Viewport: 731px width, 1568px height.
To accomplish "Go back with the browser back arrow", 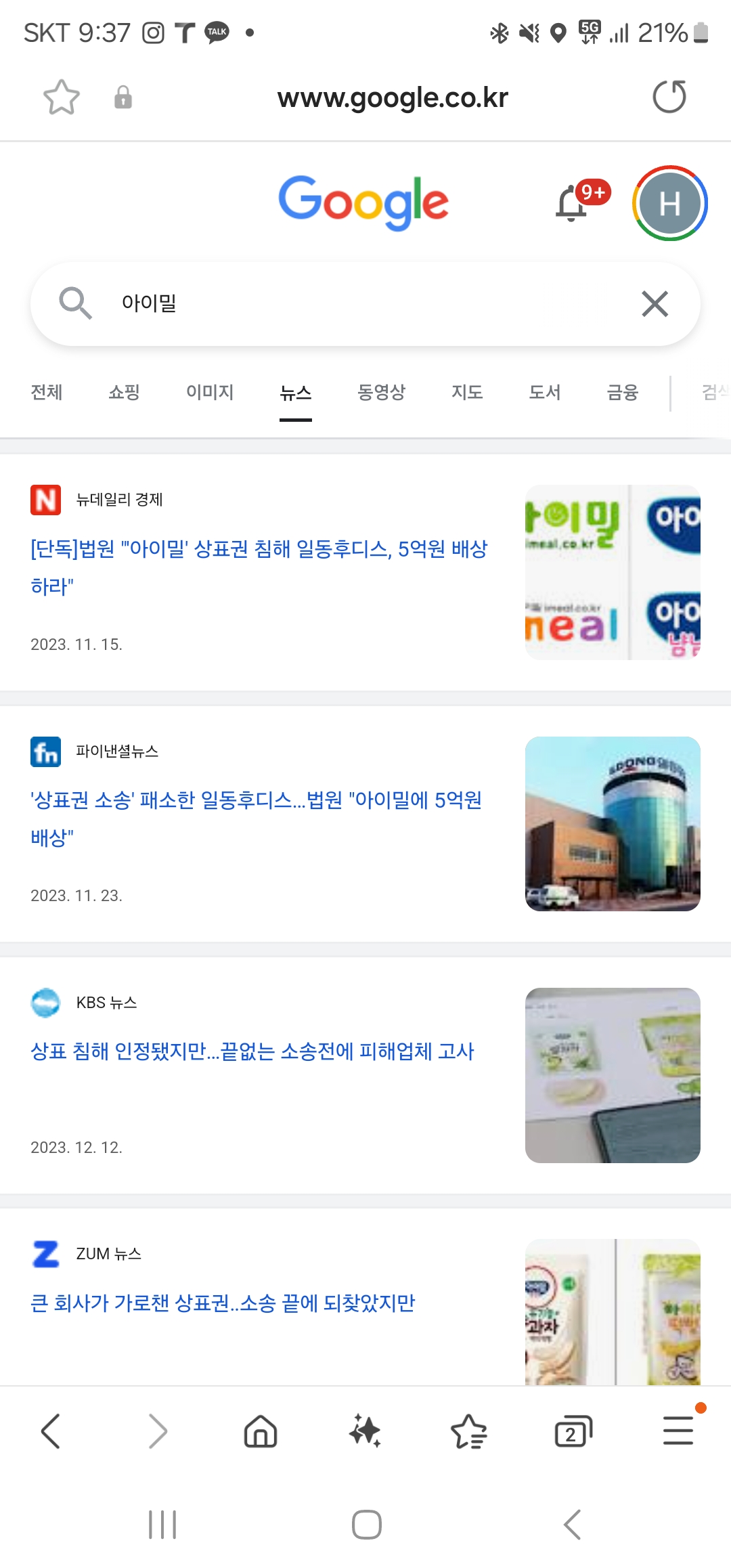I will coord(51,1431).
